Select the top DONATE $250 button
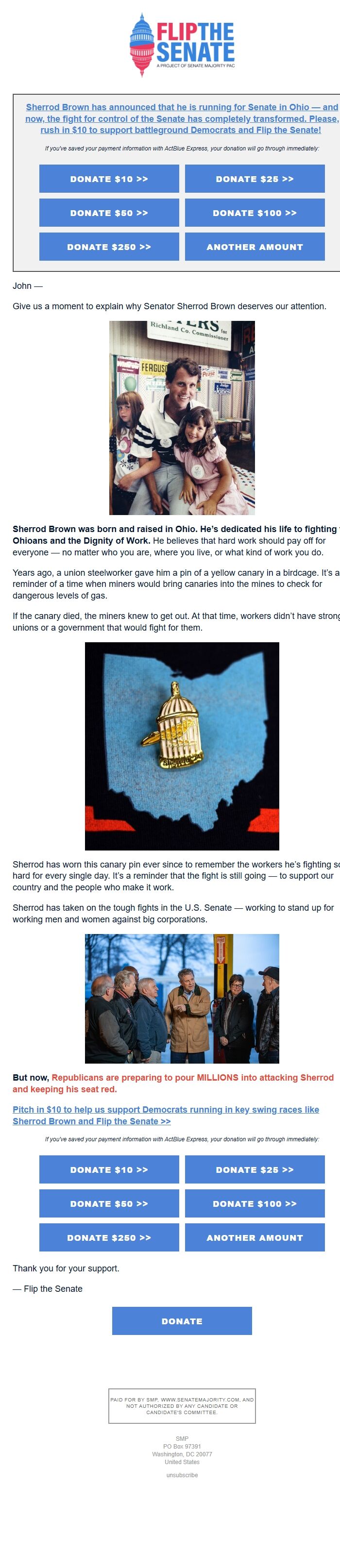The width and height of the screenshot is (340, 1568). 109,247
